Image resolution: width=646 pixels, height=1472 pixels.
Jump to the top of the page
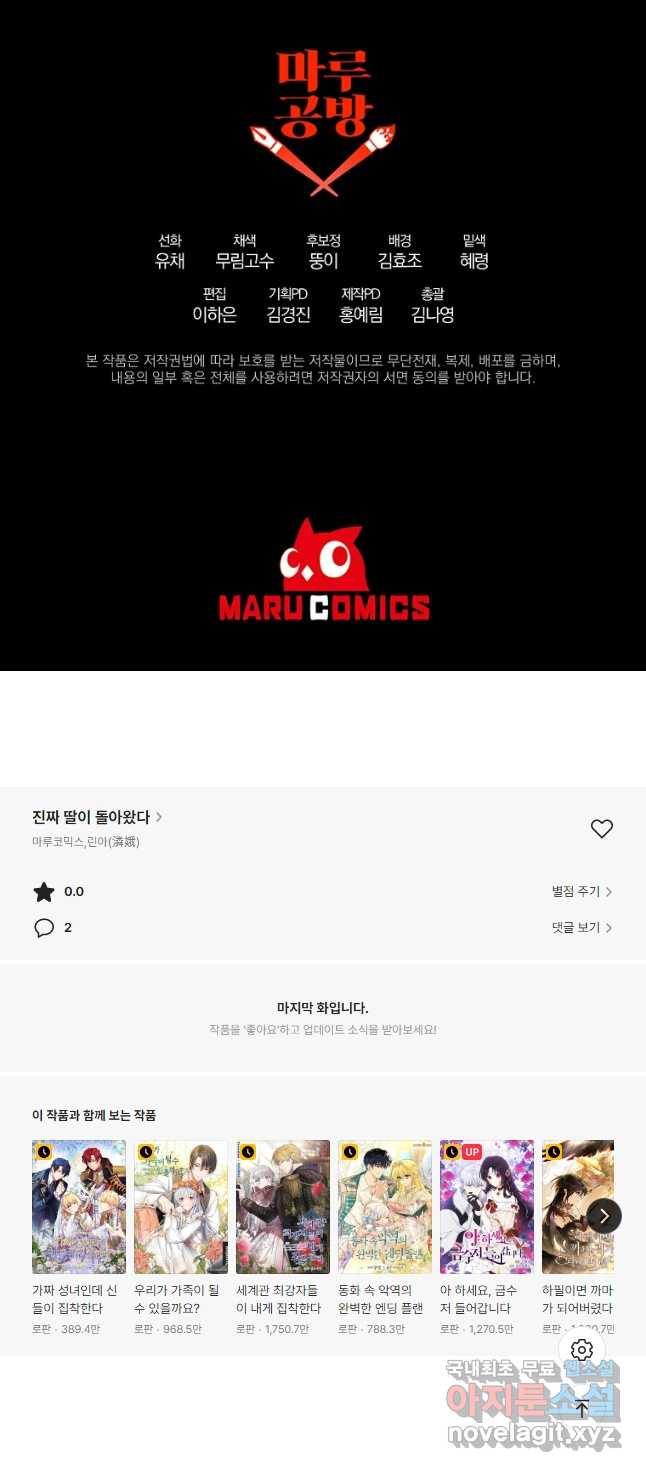582,1409
